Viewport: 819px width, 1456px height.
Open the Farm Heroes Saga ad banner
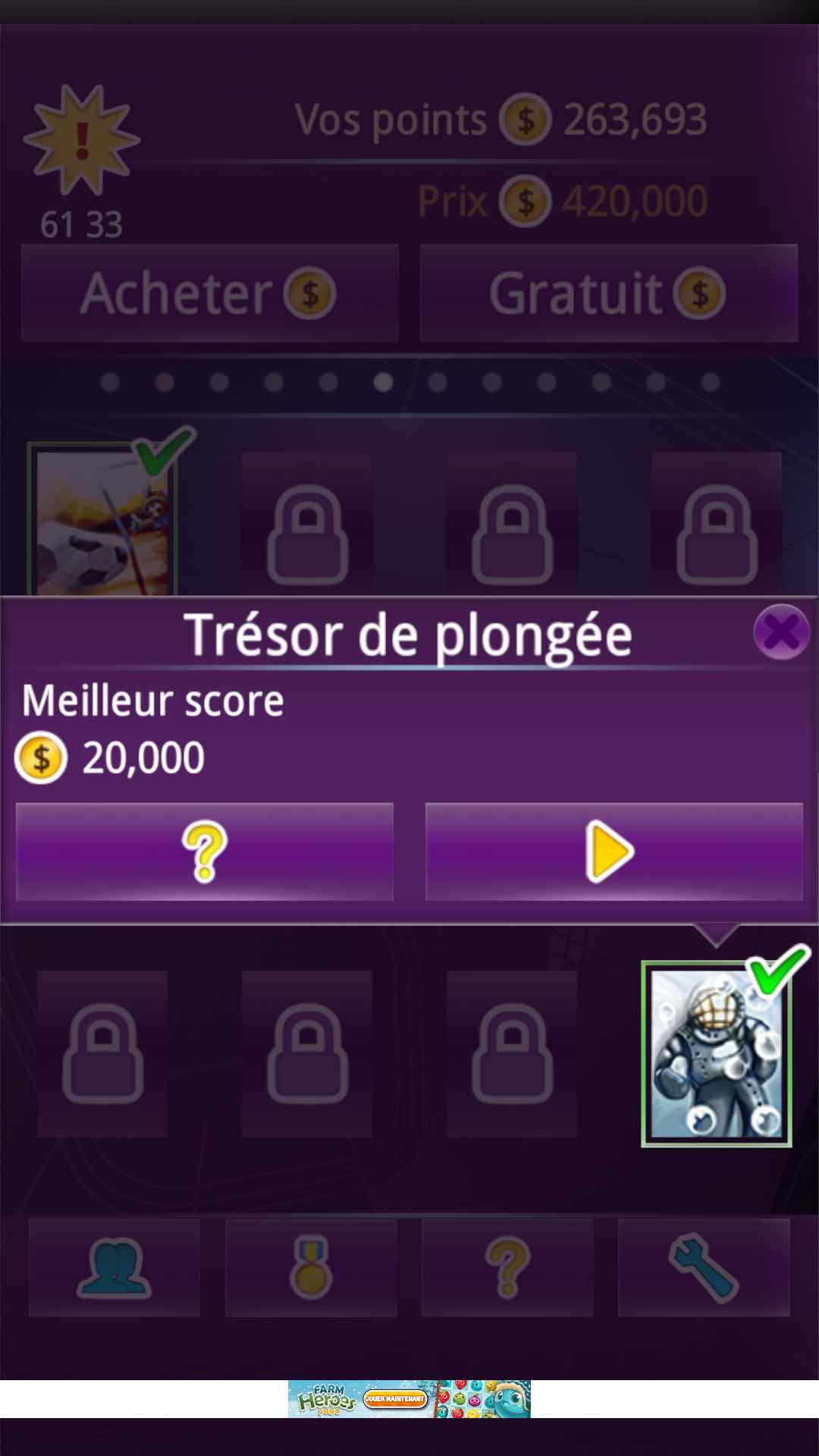point(409,1399)
